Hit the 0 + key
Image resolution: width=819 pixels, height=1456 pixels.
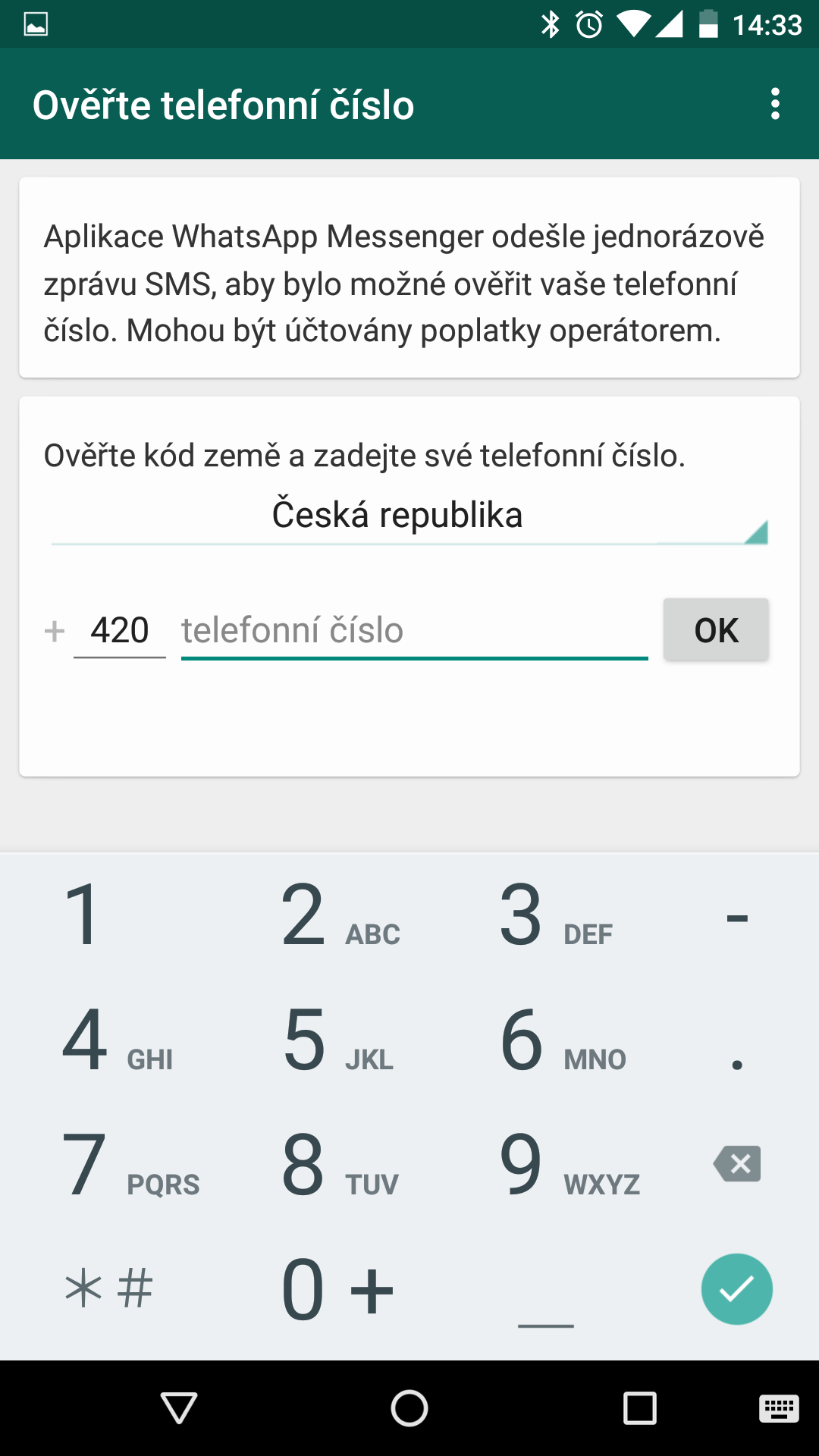pos(337,1290)
